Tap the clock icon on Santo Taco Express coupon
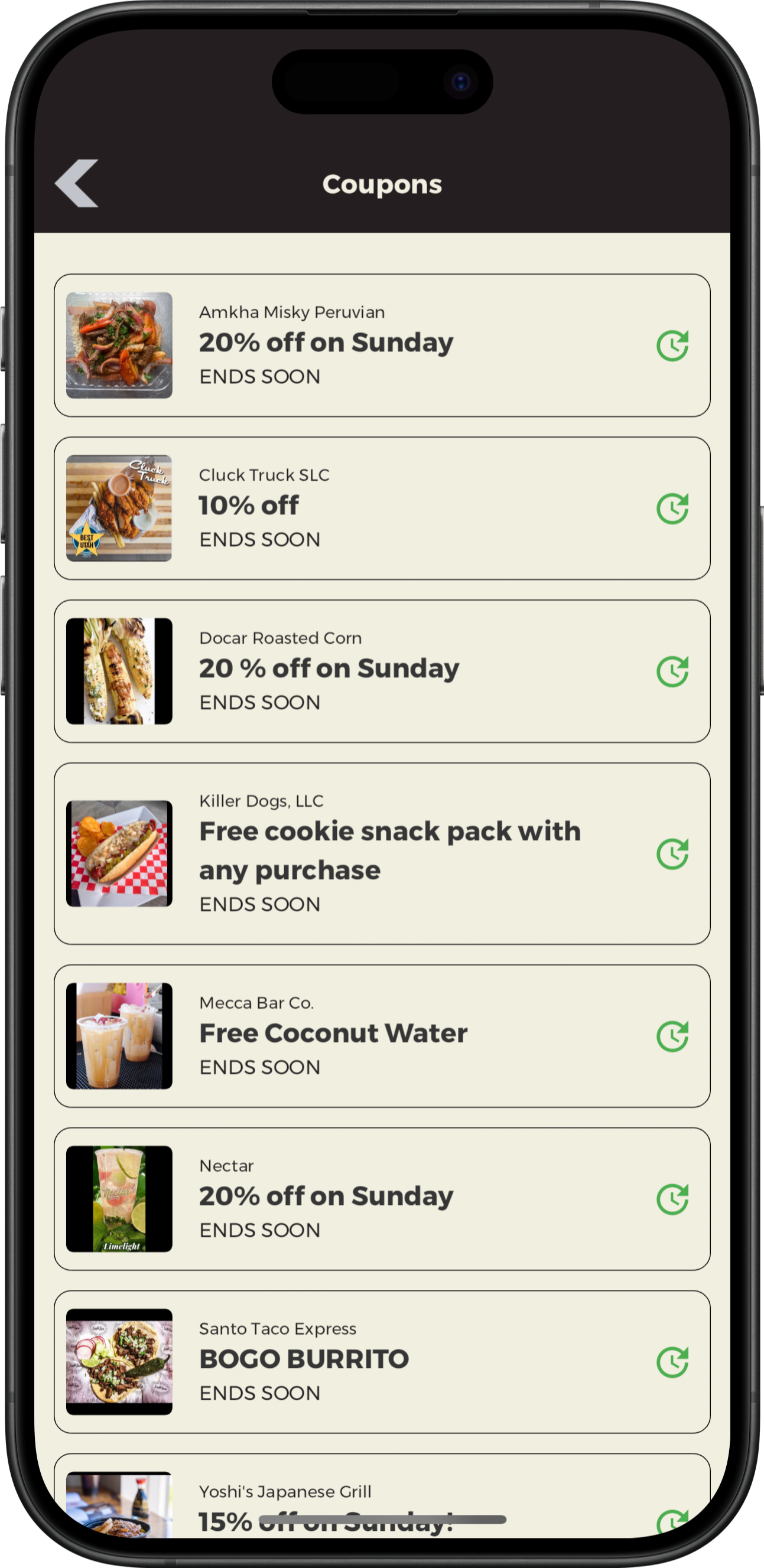764x1568 pixels. click(672, 1362)
